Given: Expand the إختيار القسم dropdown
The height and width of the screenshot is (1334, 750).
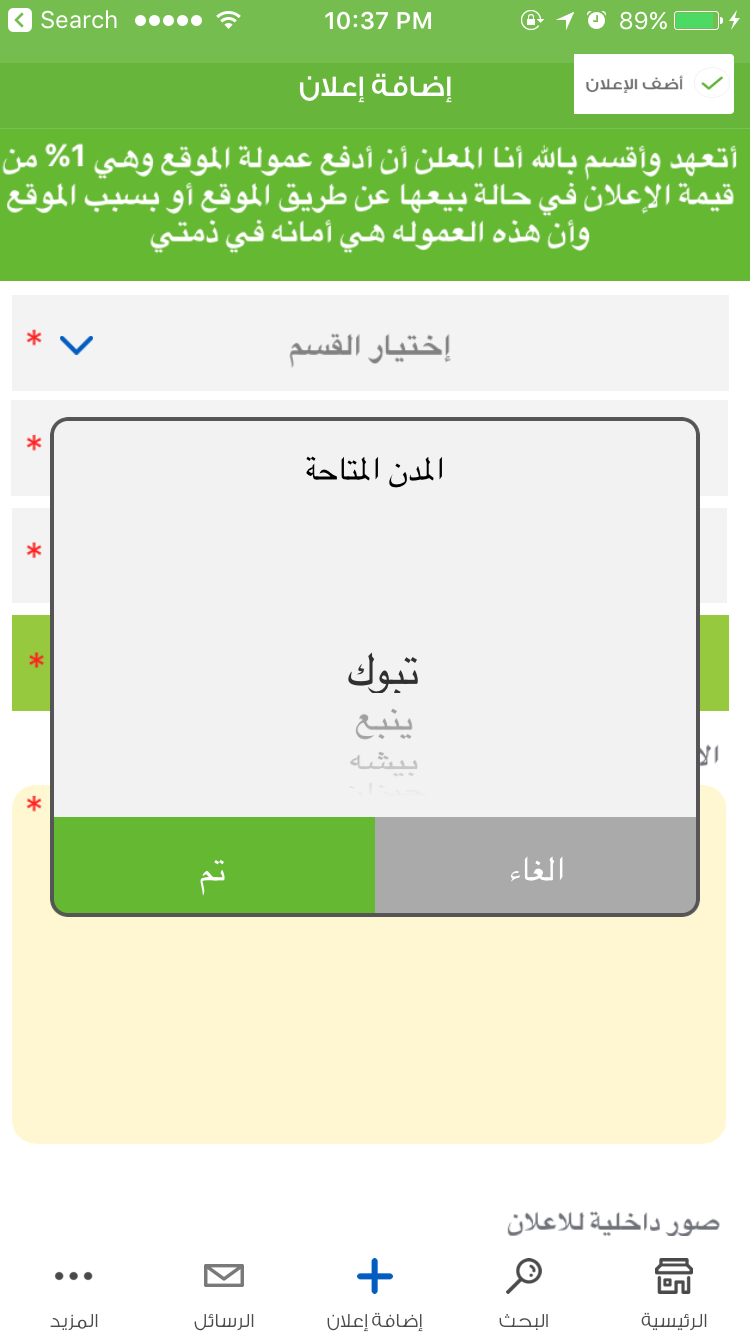Looking at the screenshot, I should pos(370,343).
